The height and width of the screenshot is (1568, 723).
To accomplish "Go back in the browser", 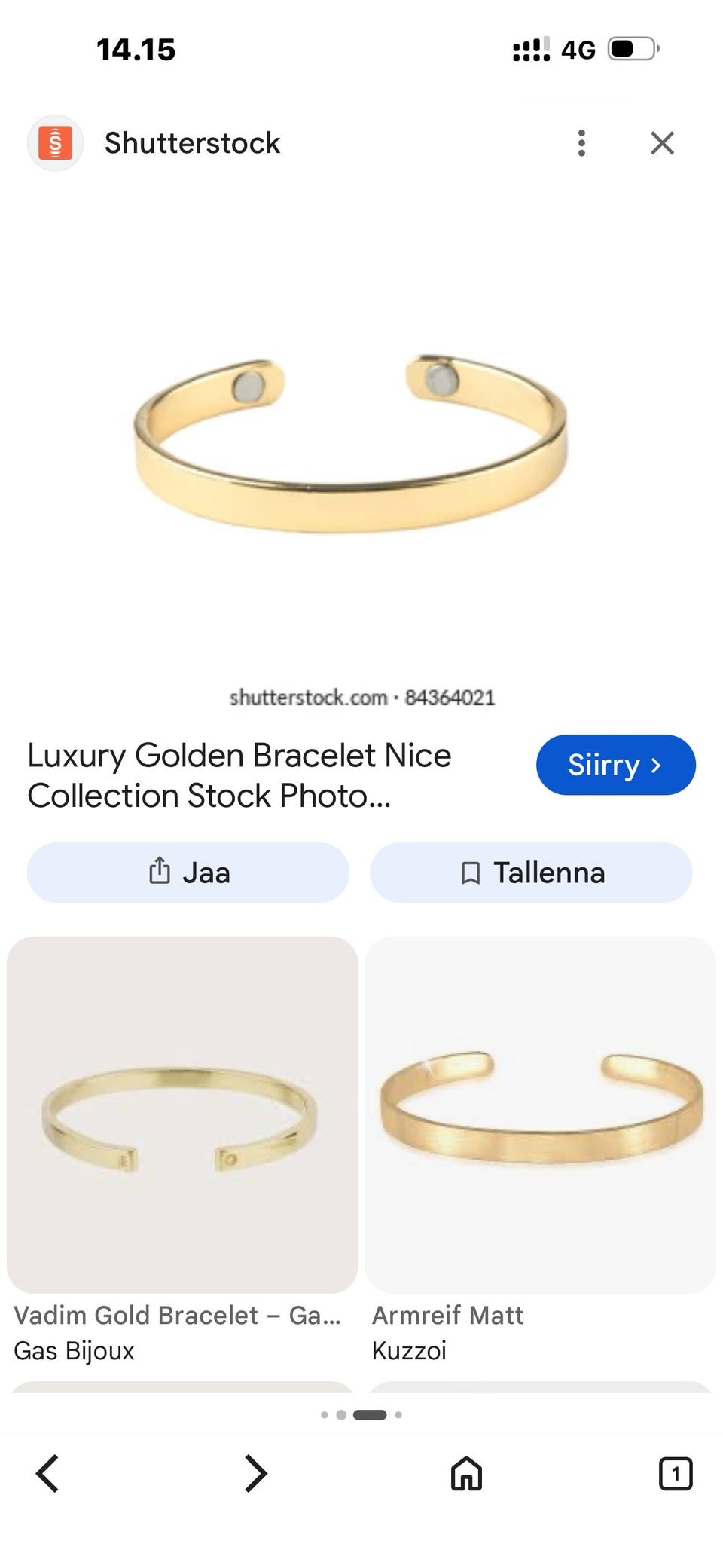I will click(x=47, y=1473).
